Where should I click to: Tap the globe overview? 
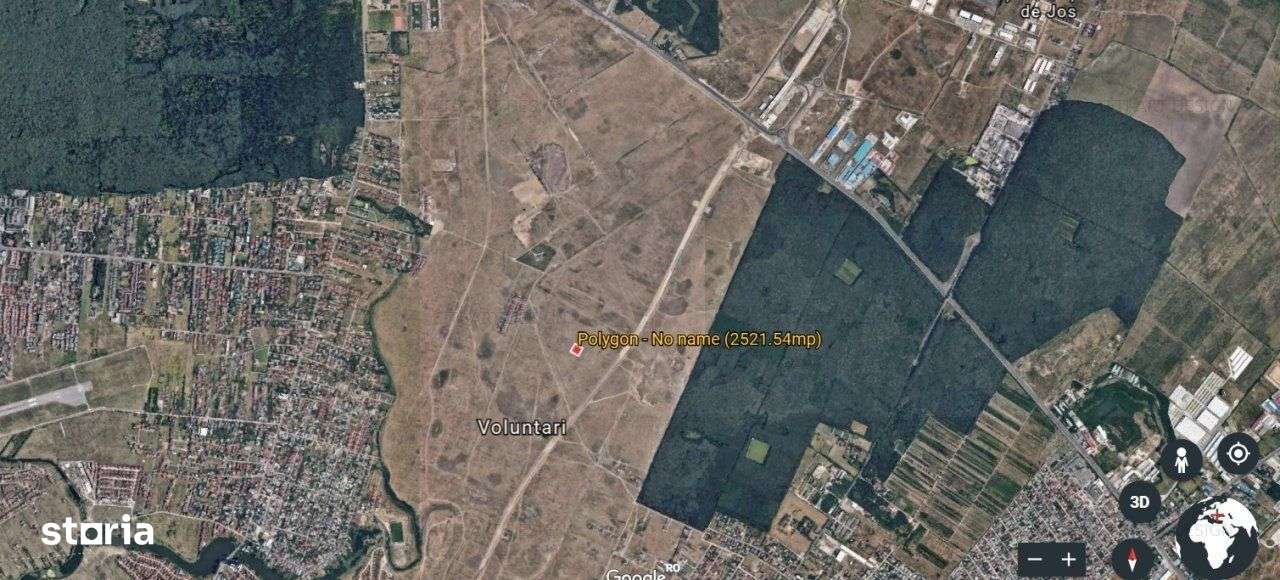(x=1217, y=537)
